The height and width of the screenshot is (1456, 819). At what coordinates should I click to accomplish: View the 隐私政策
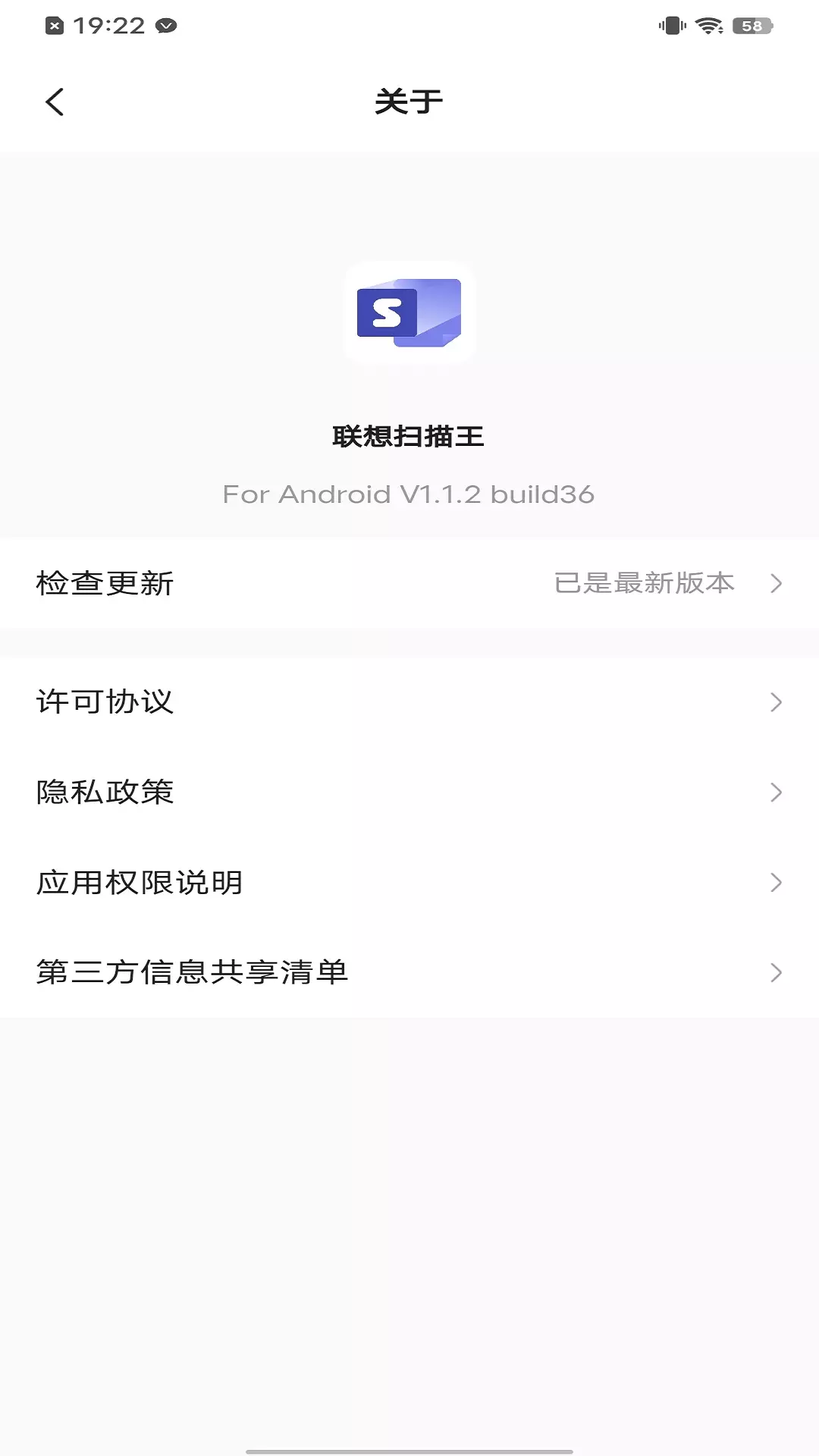(409, 792)
